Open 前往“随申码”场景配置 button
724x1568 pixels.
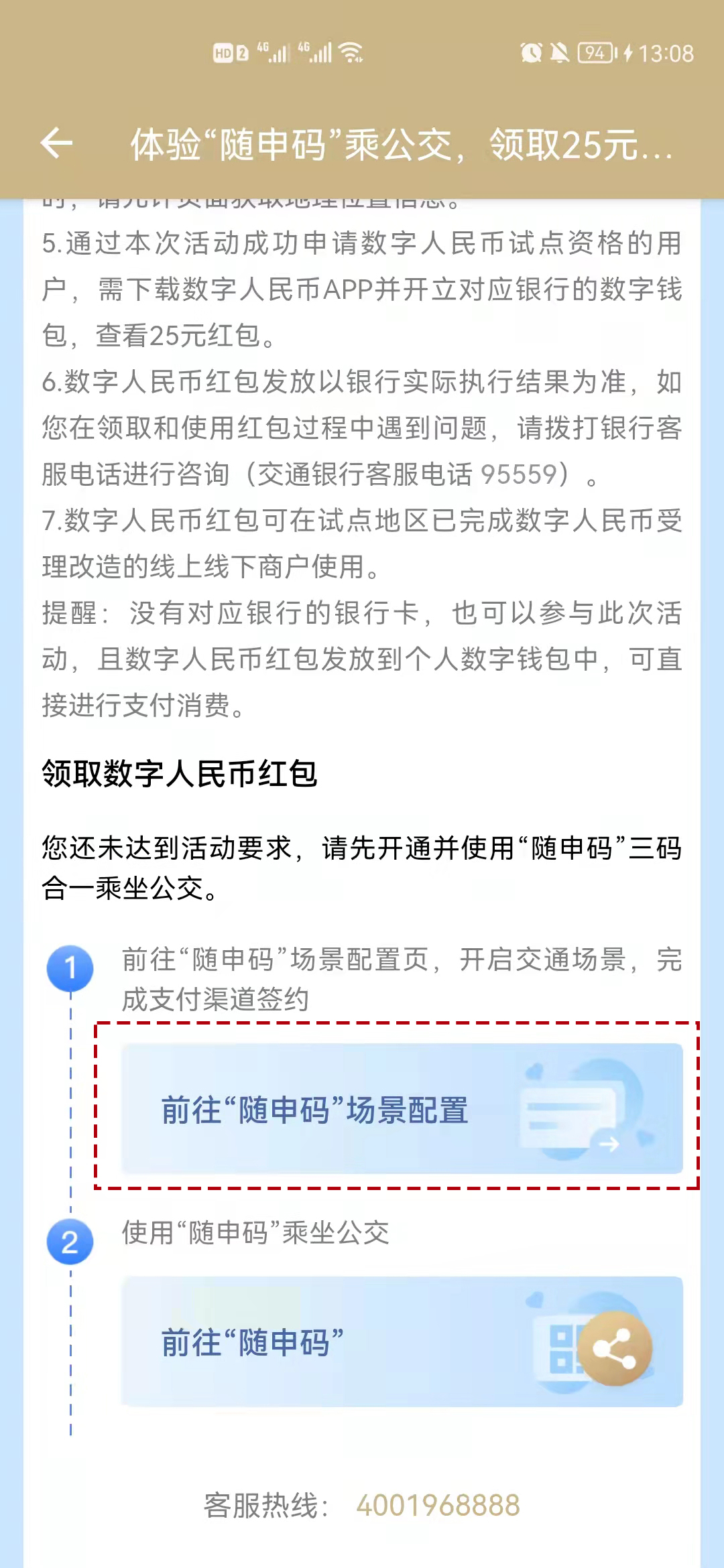pyautogui.click(x=401, y=1109)
